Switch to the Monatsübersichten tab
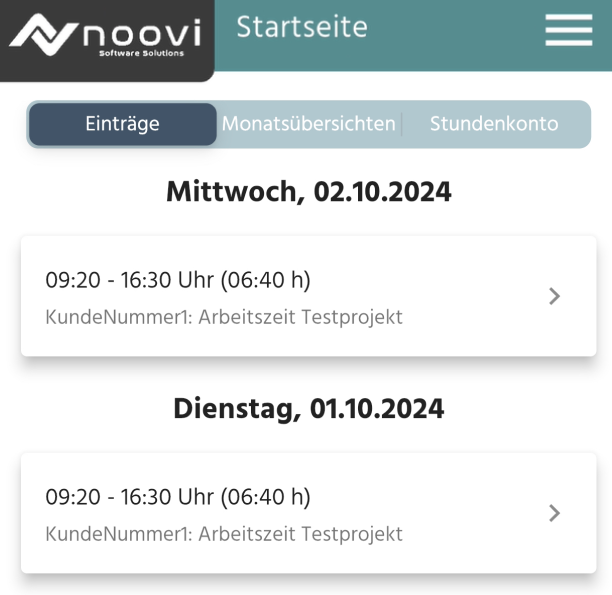Screen dimensions: 612x595 click(308, 125)
